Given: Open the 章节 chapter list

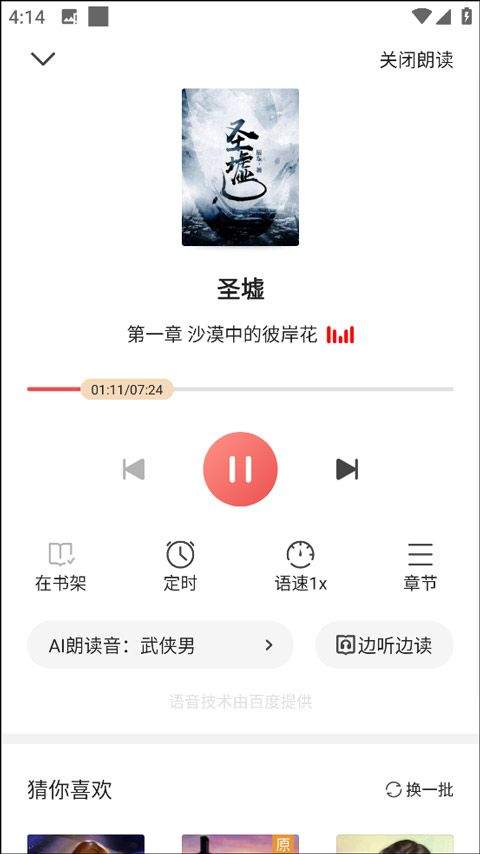Looking at the screenshot, I should pos(420,566).
